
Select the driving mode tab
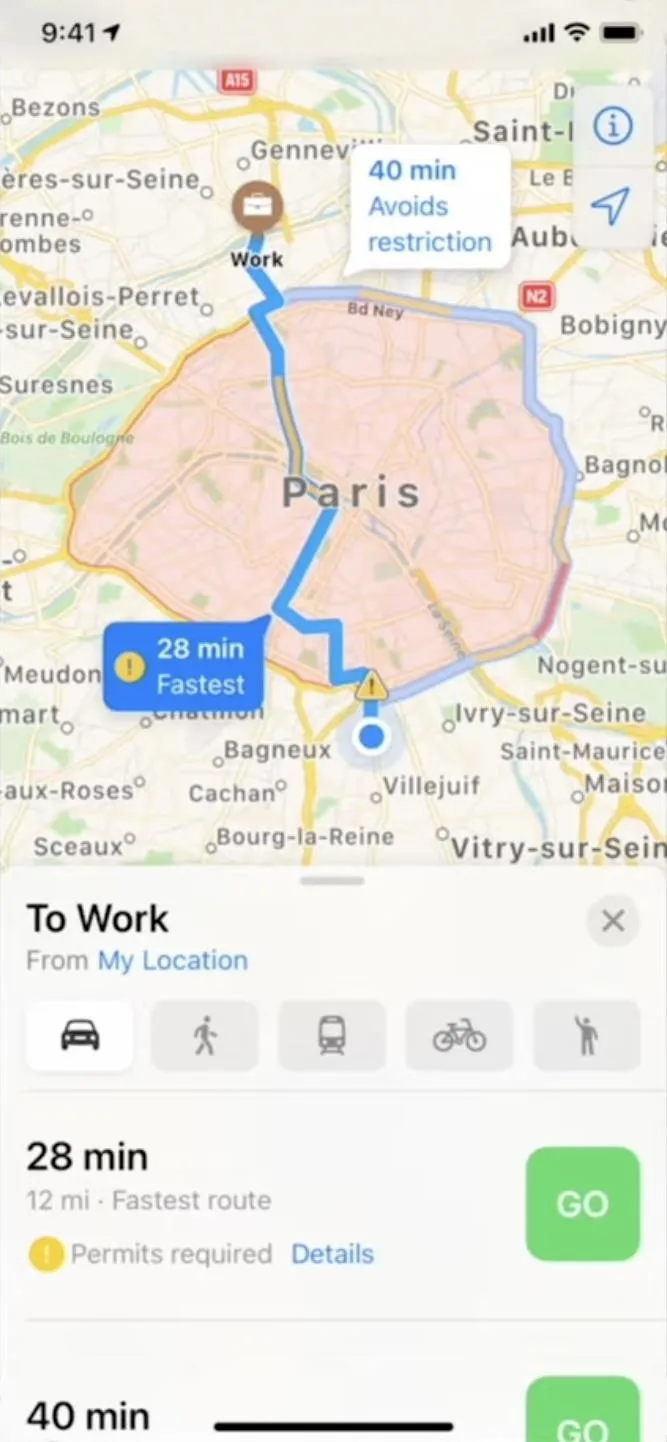(x=80, y=1036)
